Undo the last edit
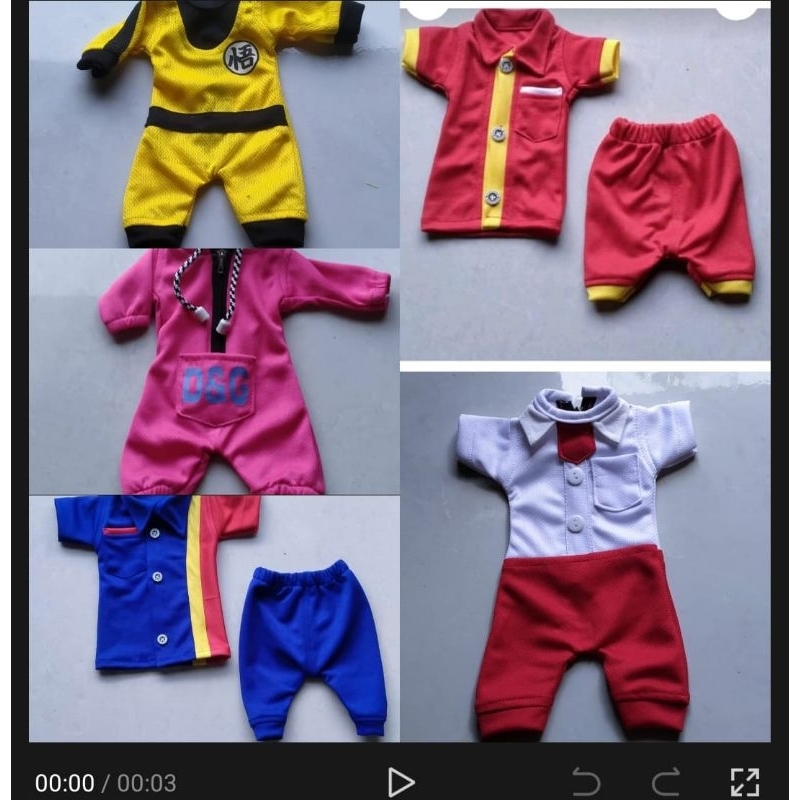 pyautogui.click(x=586, y=782)
